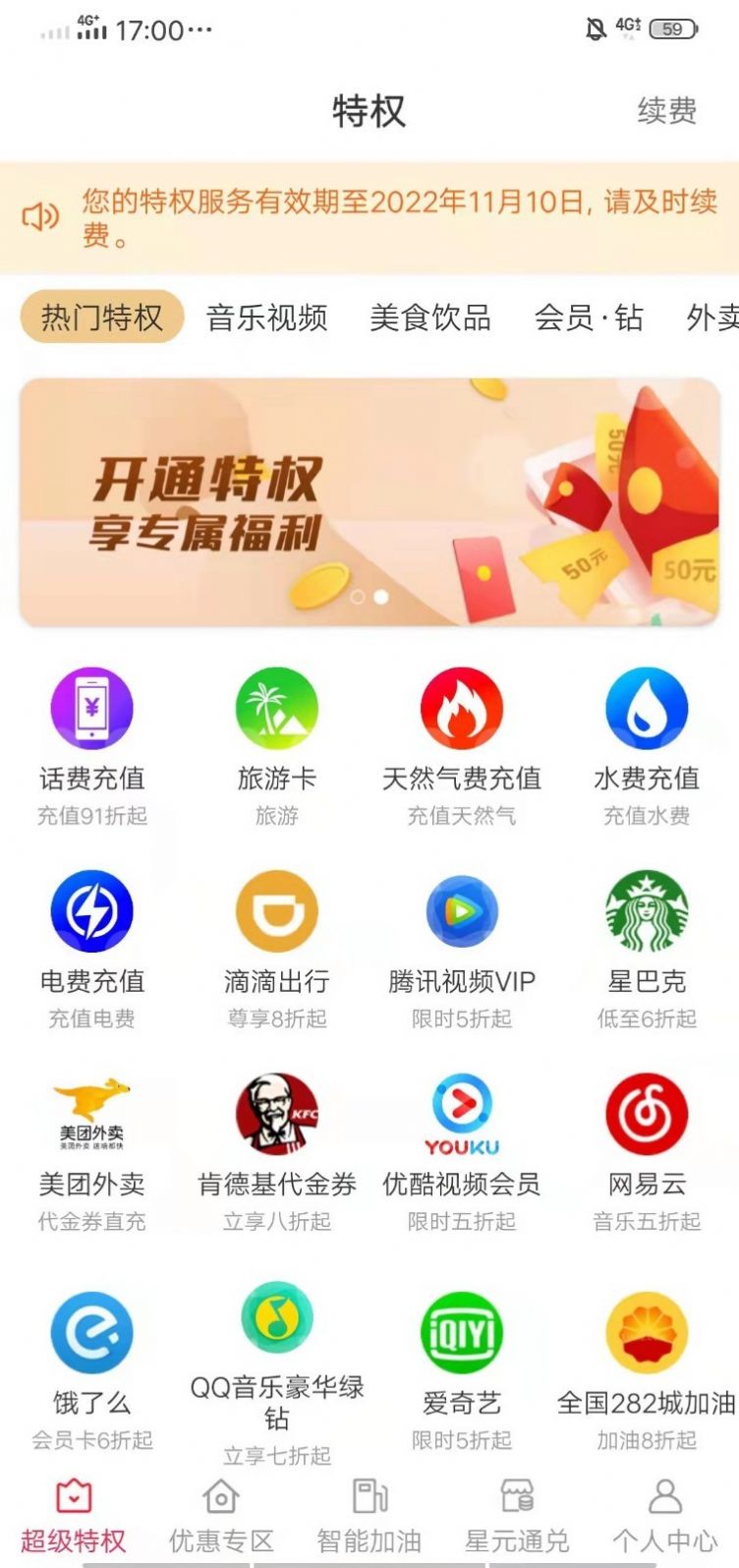Open 个人中心 personal center tab
The image size is (739, 1568).
pos(665,1516)
